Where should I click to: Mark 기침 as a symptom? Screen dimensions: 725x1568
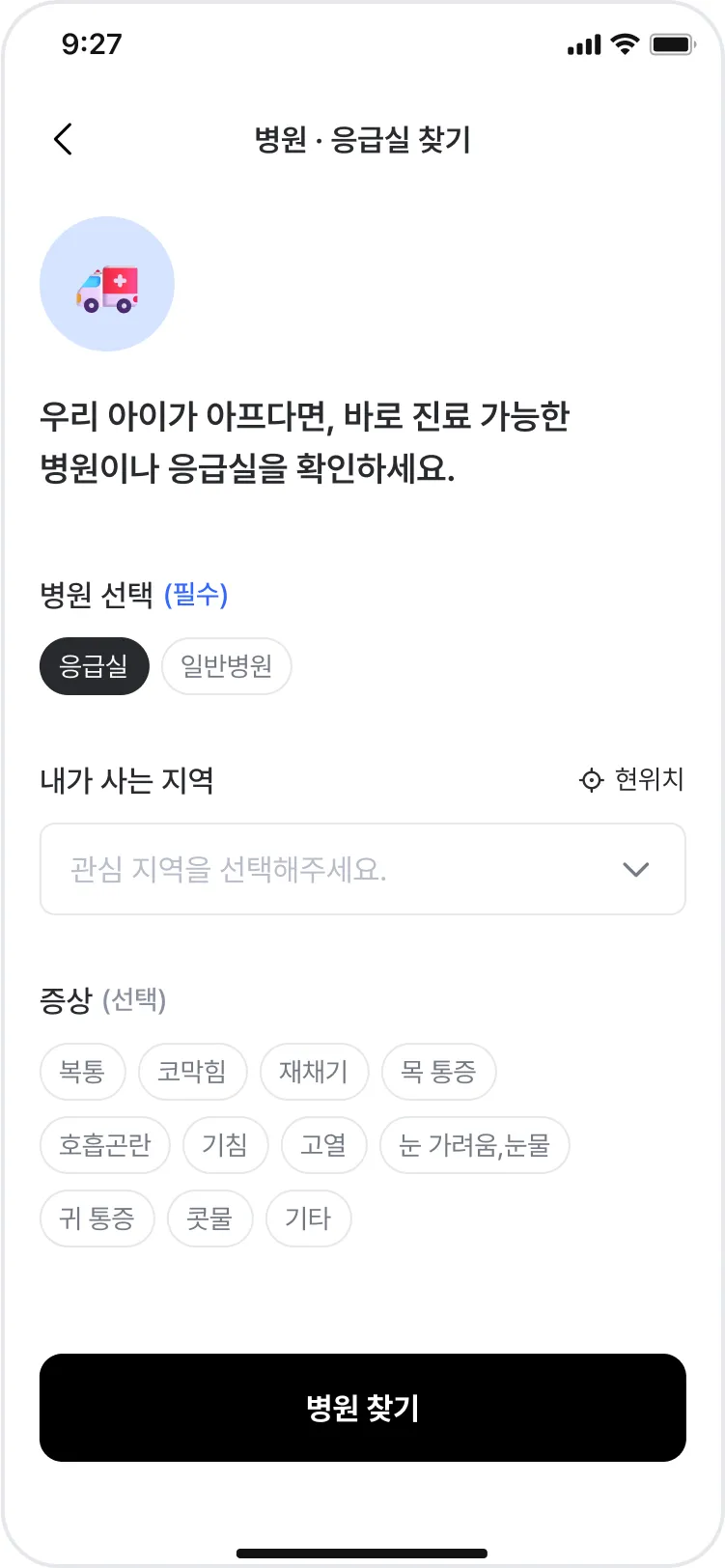tap(225, 1145)
